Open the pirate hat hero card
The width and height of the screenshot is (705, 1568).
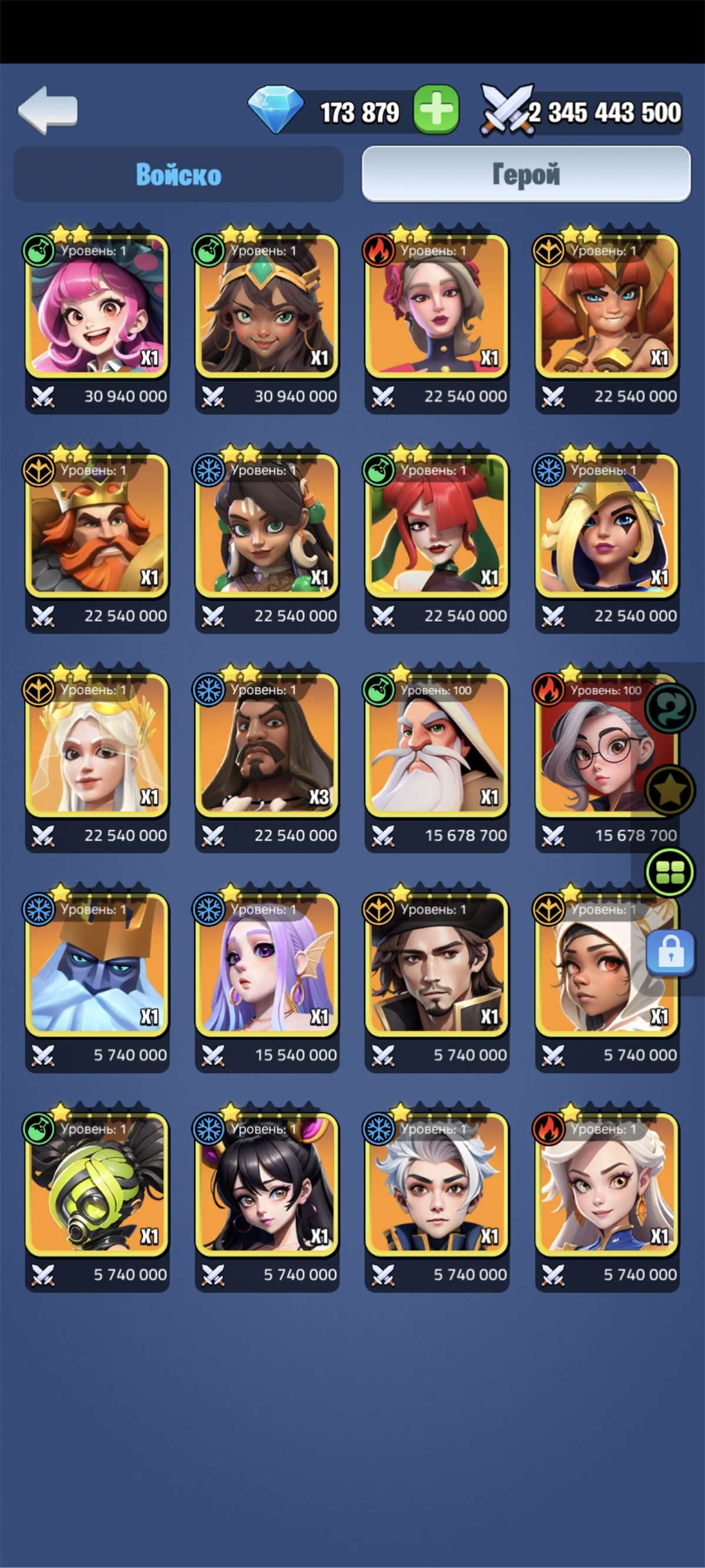pyautogui.click(x=436, y=966)
